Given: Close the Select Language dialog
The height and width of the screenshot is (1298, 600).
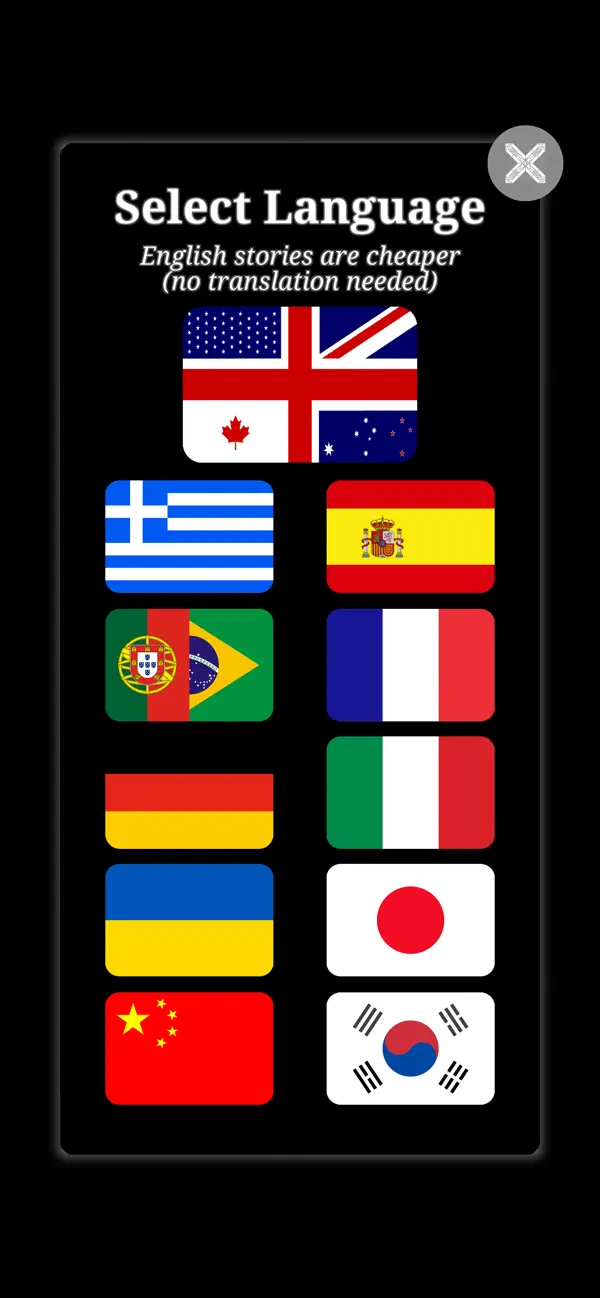Looking at the screenshot, I should (x=525, y=163).
